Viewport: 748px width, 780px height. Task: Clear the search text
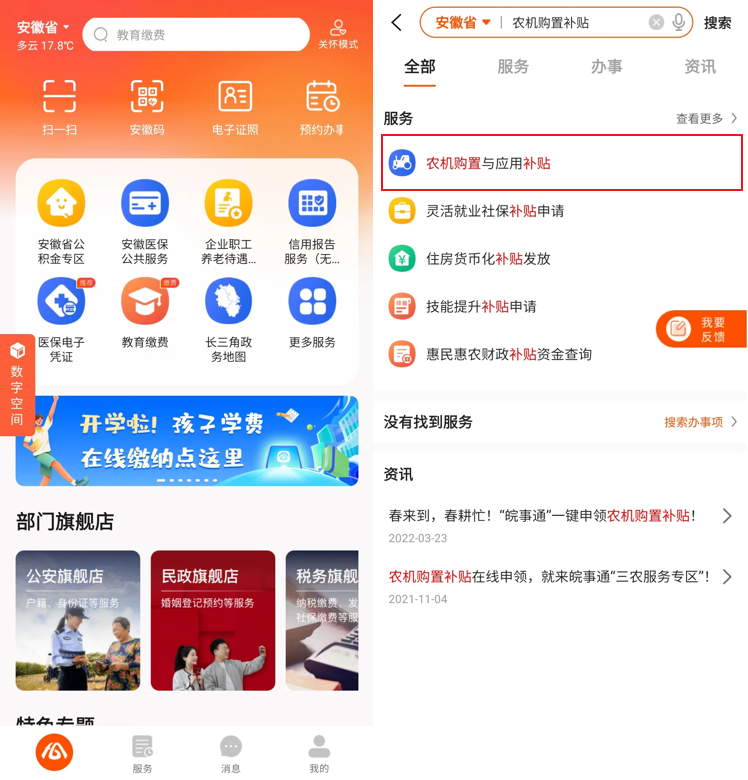click(656, 22)
